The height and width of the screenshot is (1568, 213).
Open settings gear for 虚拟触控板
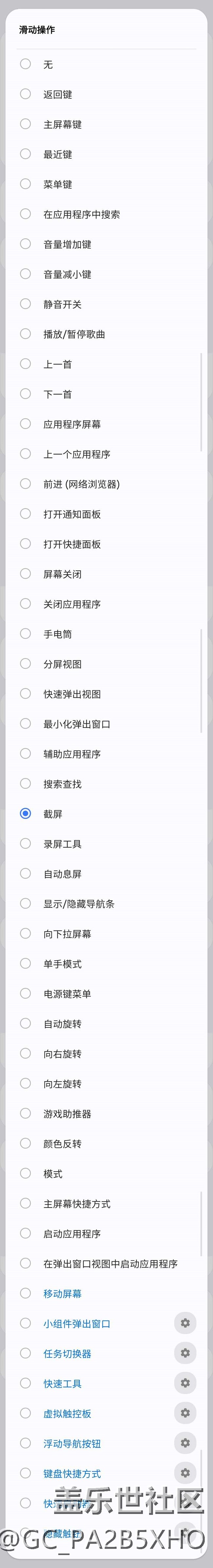tap(185, 1413)
